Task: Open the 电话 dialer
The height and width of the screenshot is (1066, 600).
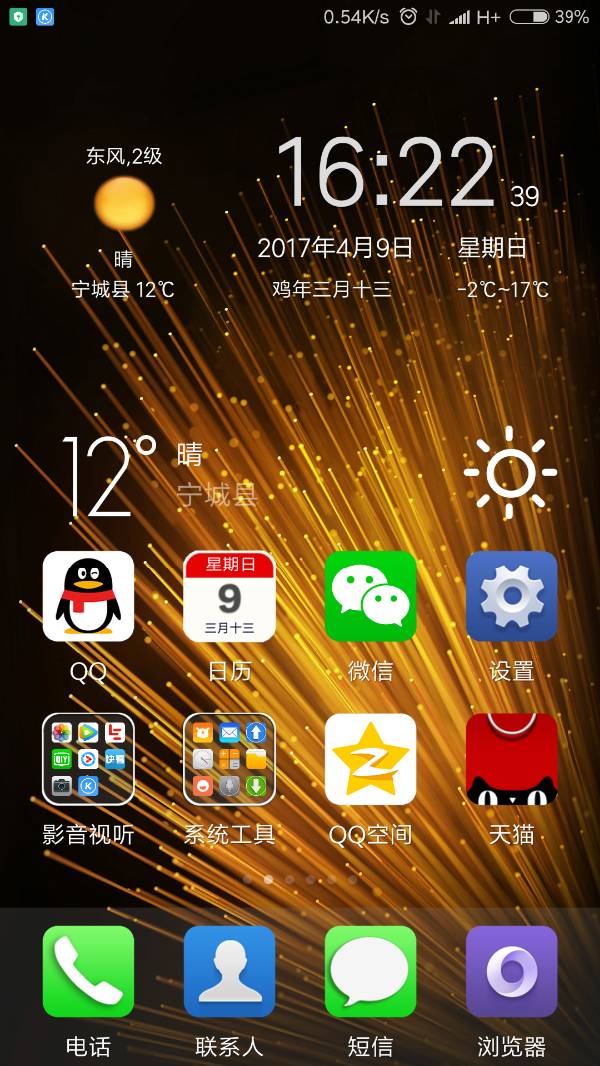Action: pyautogui.click(x=88, y=971)
